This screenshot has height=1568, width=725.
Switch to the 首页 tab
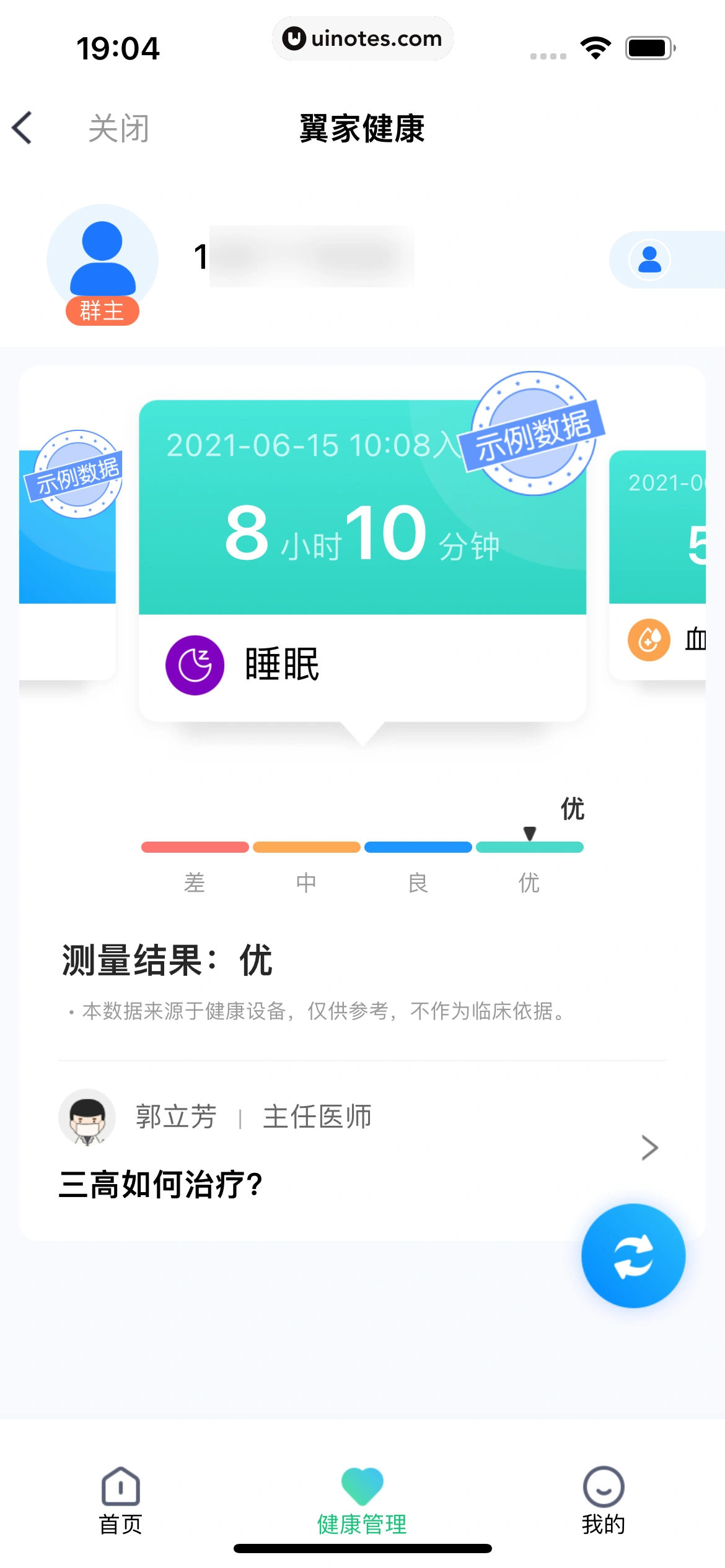[x=121, y=1499]
